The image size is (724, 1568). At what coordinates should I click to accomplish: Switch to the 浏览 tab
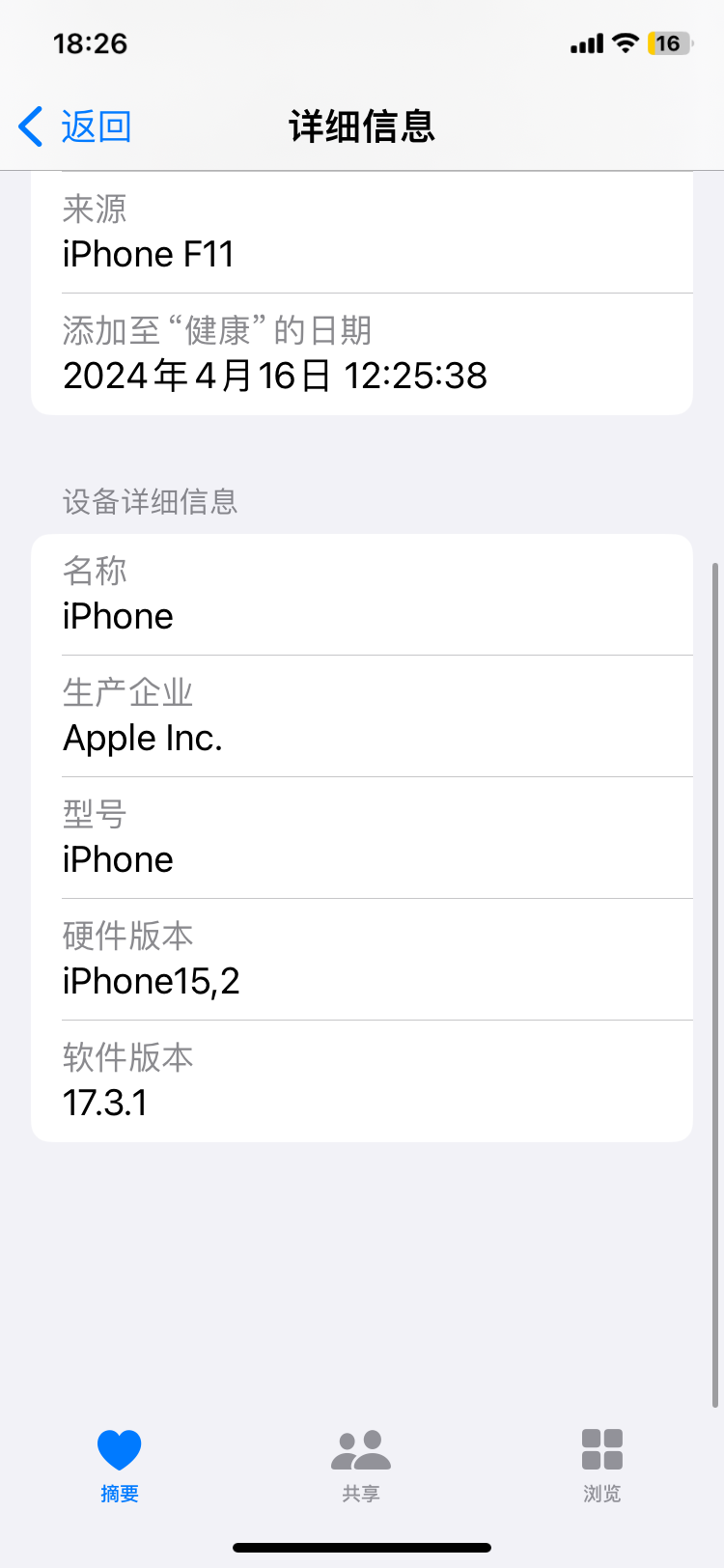(602, 1464)
